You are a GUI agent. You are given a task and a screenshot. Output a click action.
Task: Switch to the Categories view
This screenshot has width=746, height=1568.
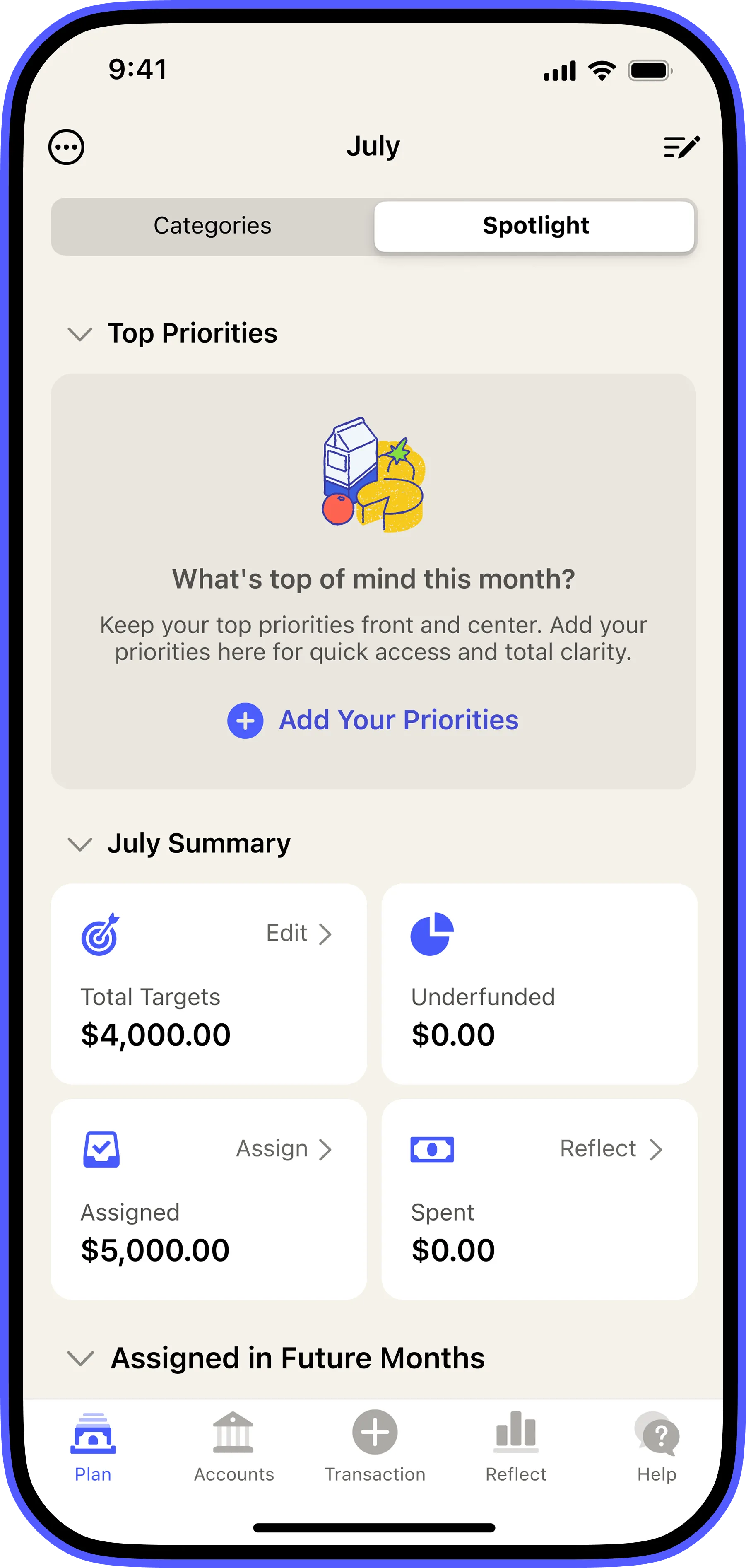(x=212, y=226)
